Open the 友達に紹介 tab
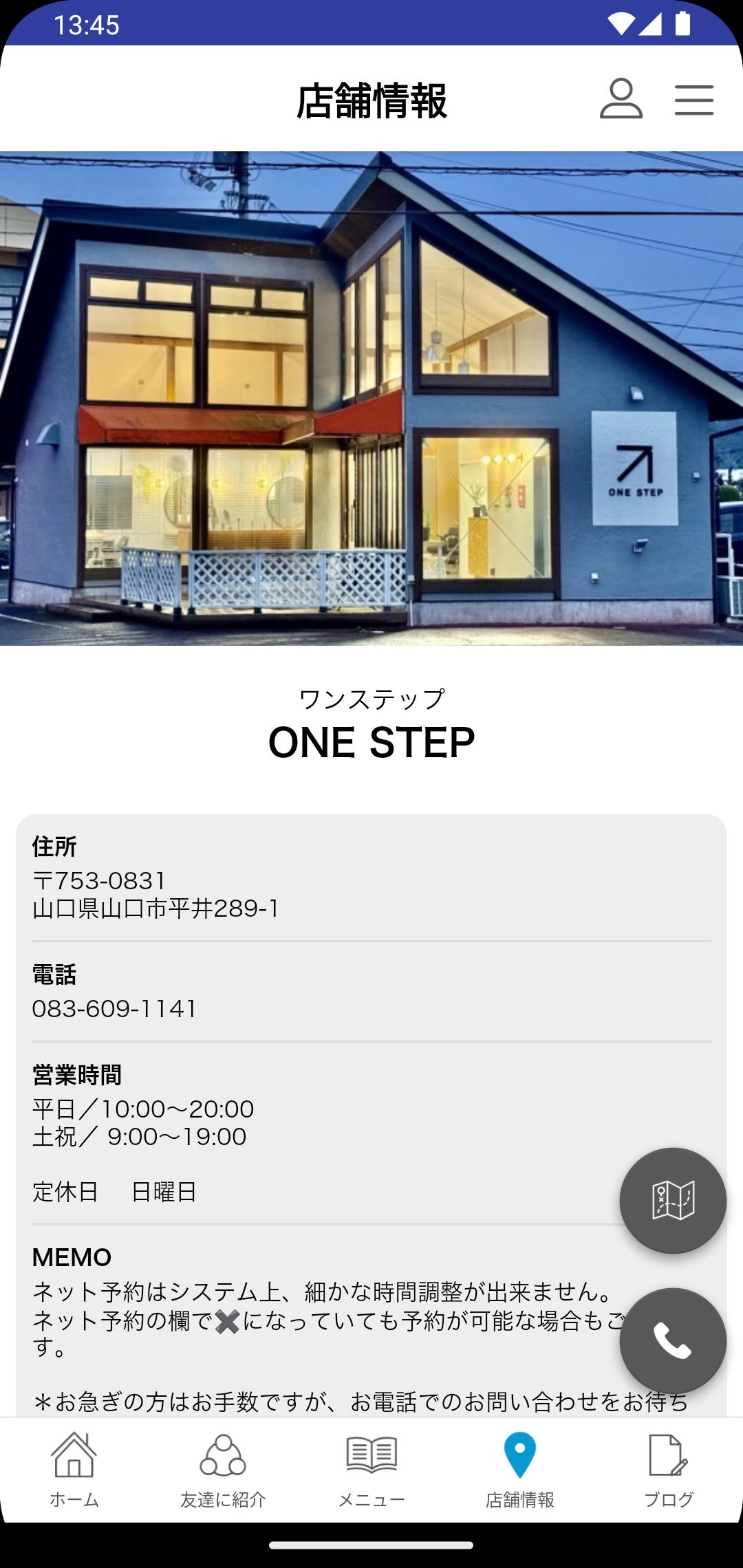 pyautogui.click(x=223, y=1470)
